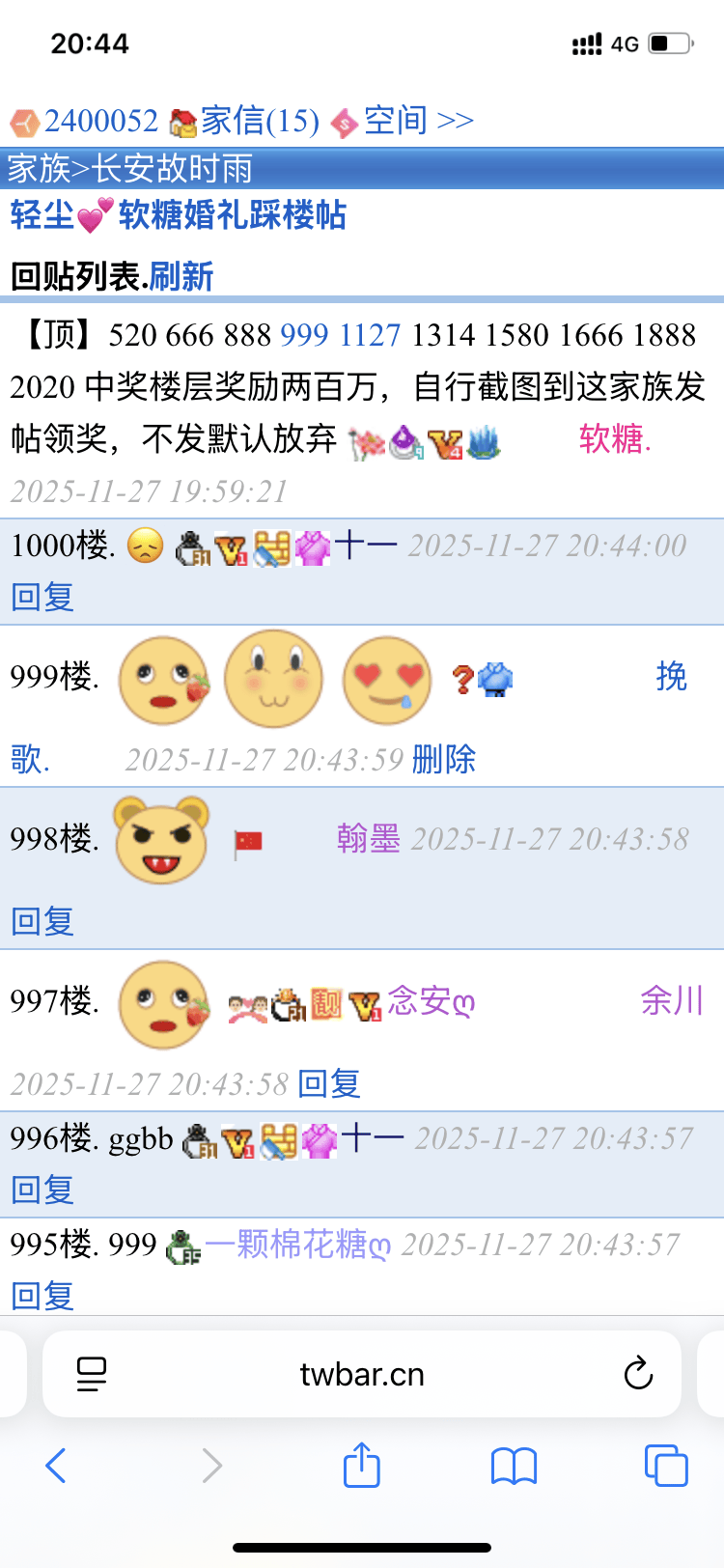This screenshot has height=1568, width=724.
Task: Reply to the 1000楼 post
Action: [42, 597]
